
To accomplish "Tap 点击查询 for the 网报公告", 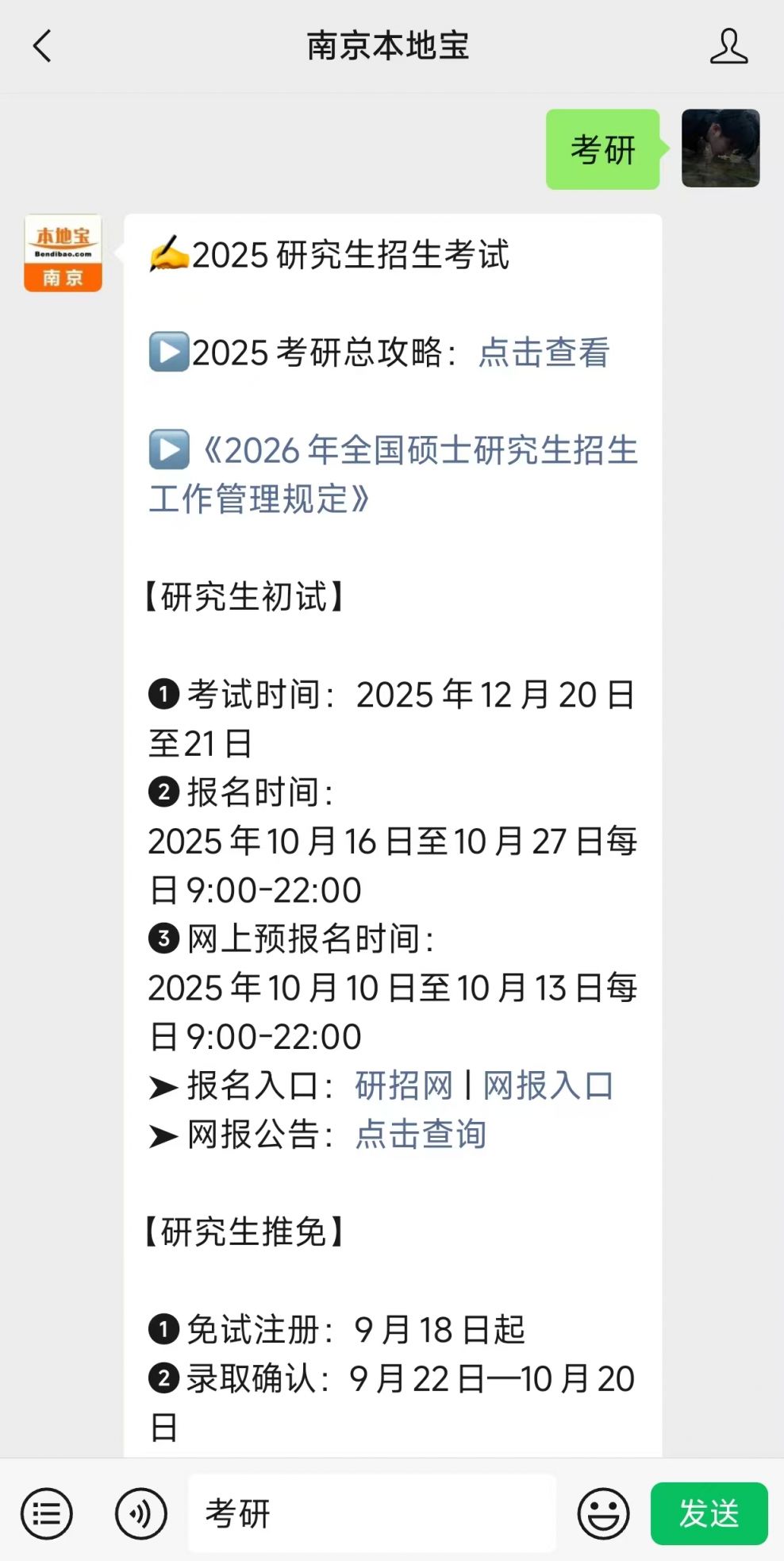I will pyautogui.click(x=421, y=1134).
